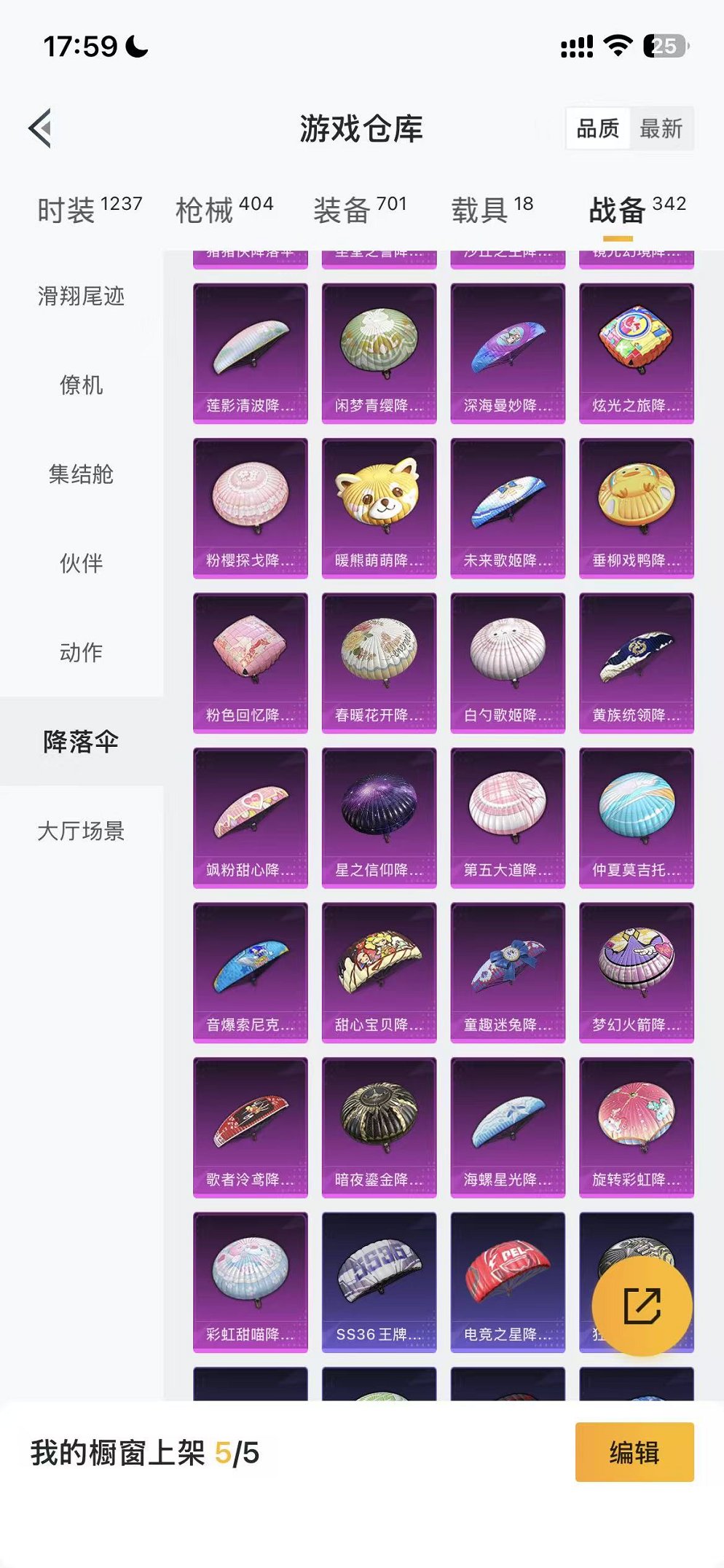Tap the 编辑 button
This screenshot has height=1568, width=724.
[634, 1452]
